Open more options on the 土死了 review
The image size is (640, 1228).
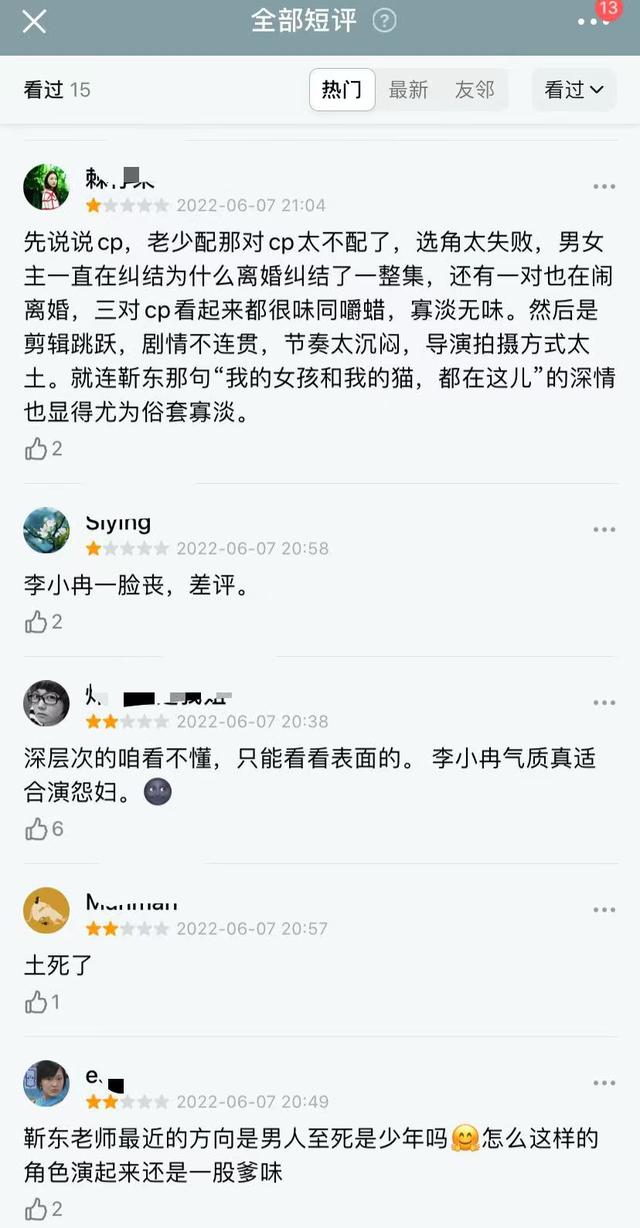pos(604,910)
